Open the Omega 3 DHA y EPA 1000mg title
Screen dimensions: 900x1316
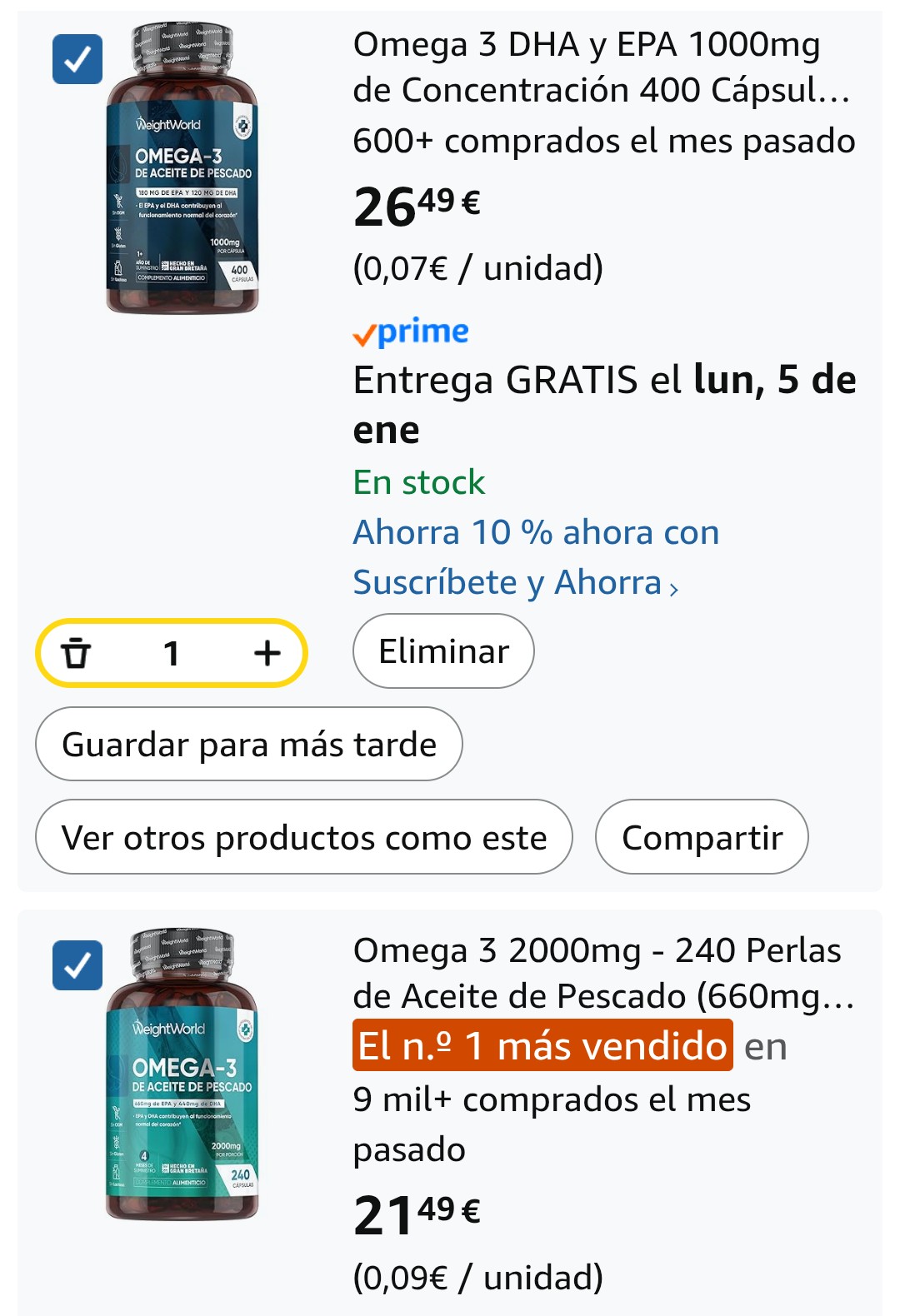pyautogui.click(x=601, y=67)
